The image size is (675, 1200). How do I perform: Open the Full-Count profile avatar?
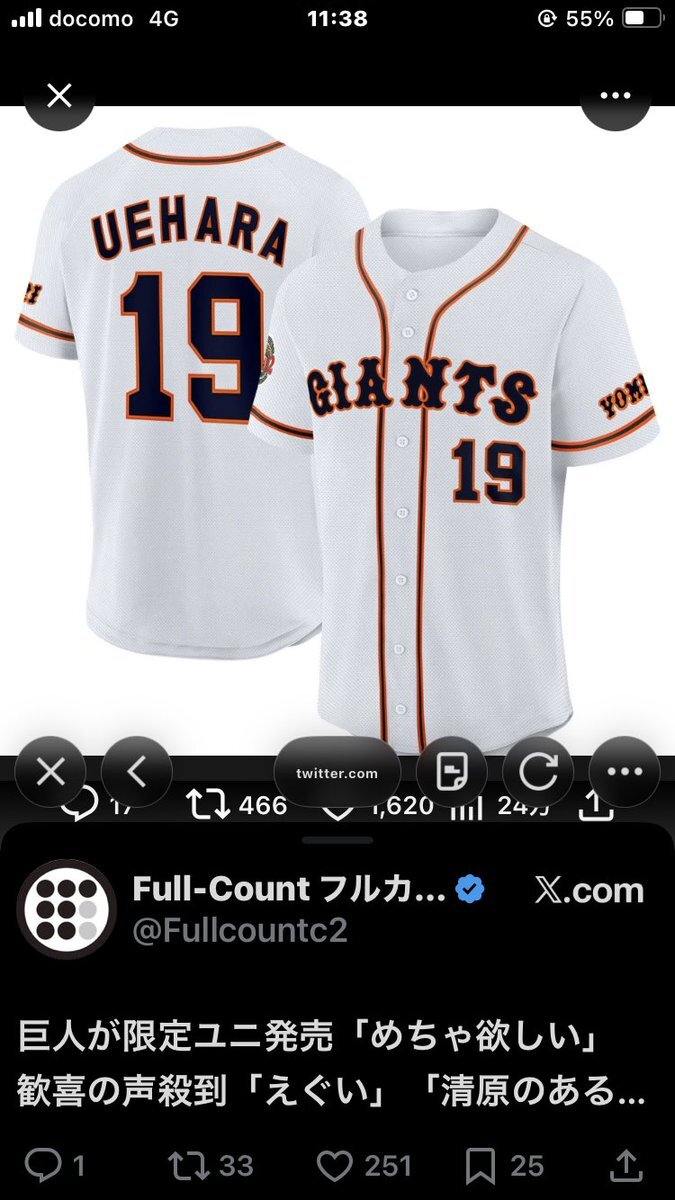[67, 908]
